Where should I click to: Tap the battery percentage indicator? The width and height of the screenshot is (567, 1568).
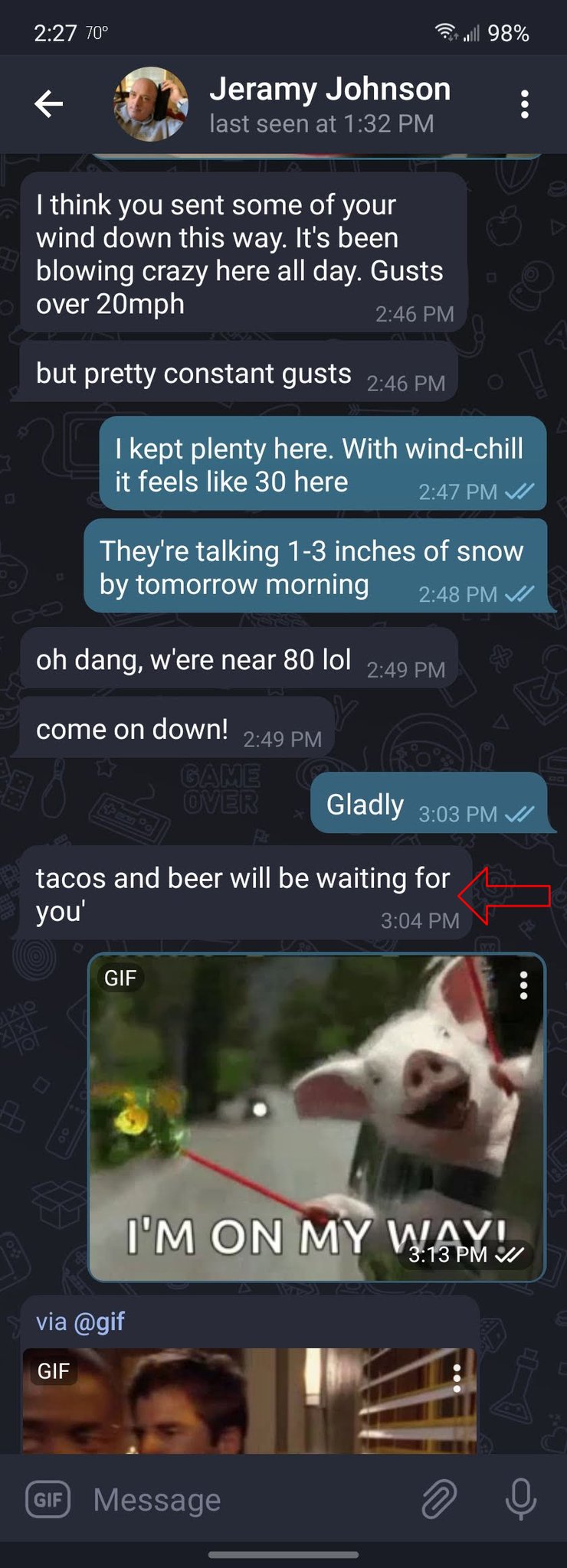(x=510, y=31)
